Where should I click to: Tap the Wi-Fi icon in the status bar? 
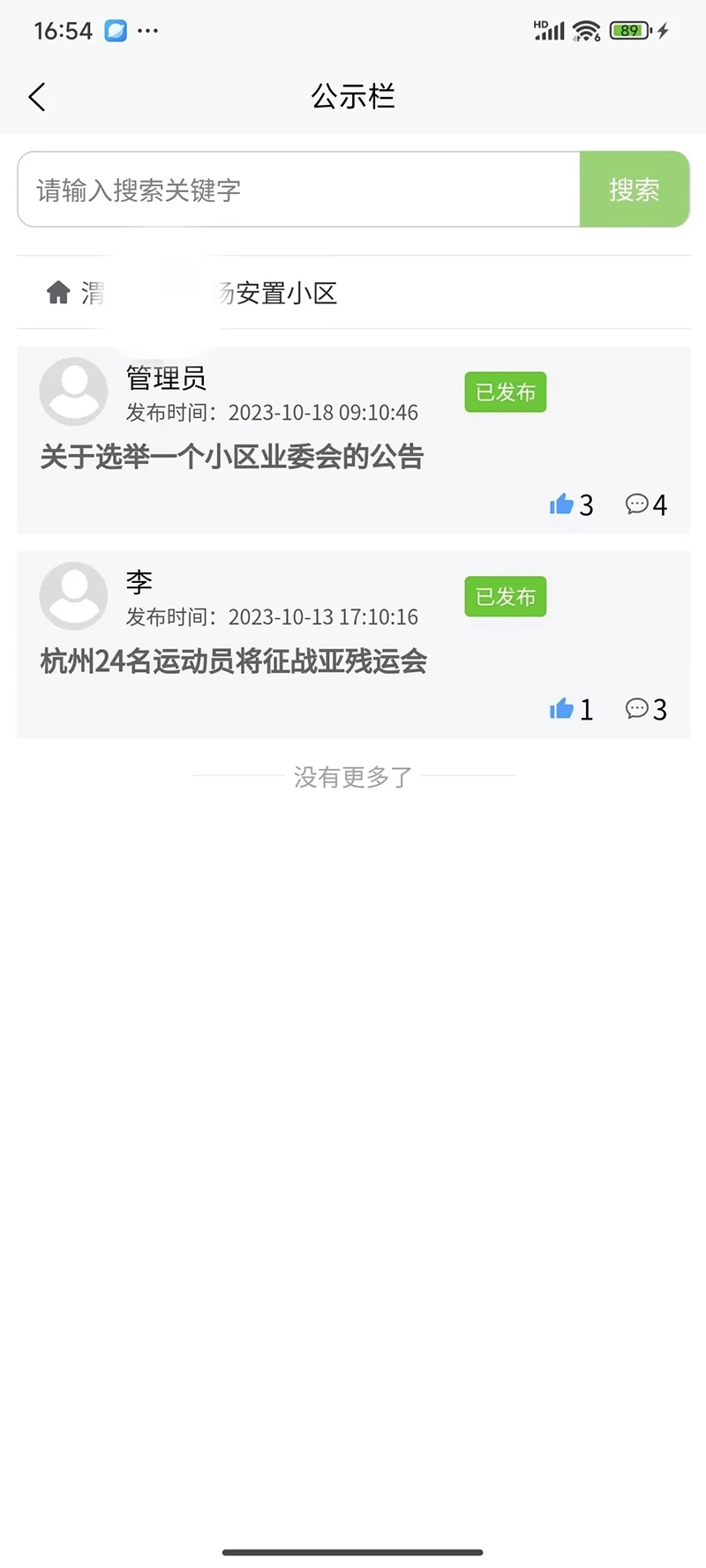586,29
